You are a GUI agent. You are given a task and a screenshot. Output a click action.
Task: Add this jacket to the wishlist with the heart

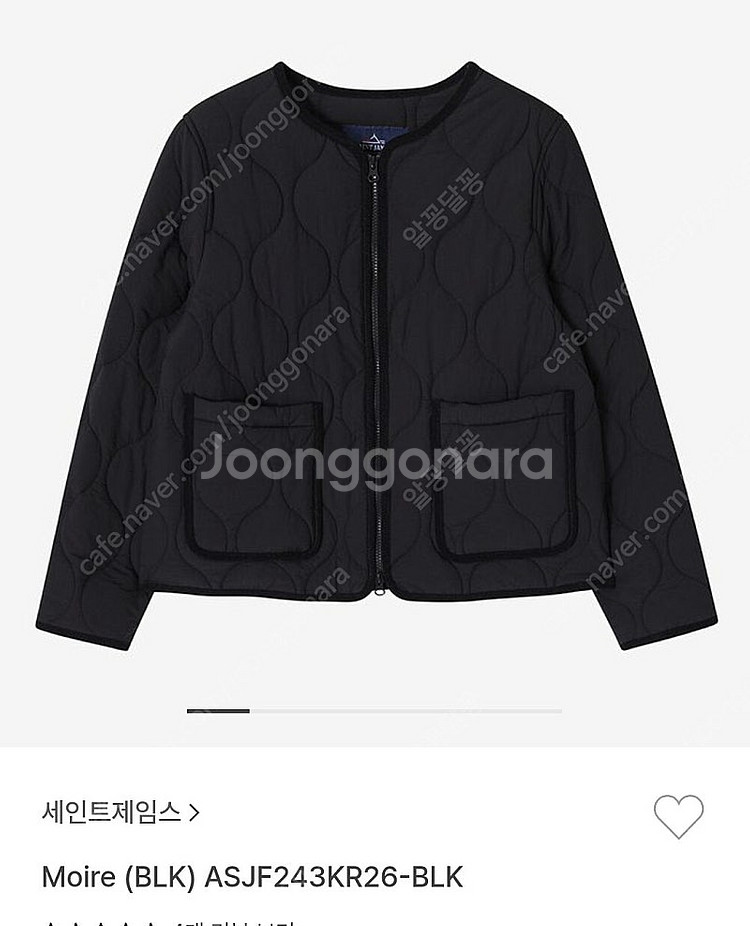[x=678, y=816]
